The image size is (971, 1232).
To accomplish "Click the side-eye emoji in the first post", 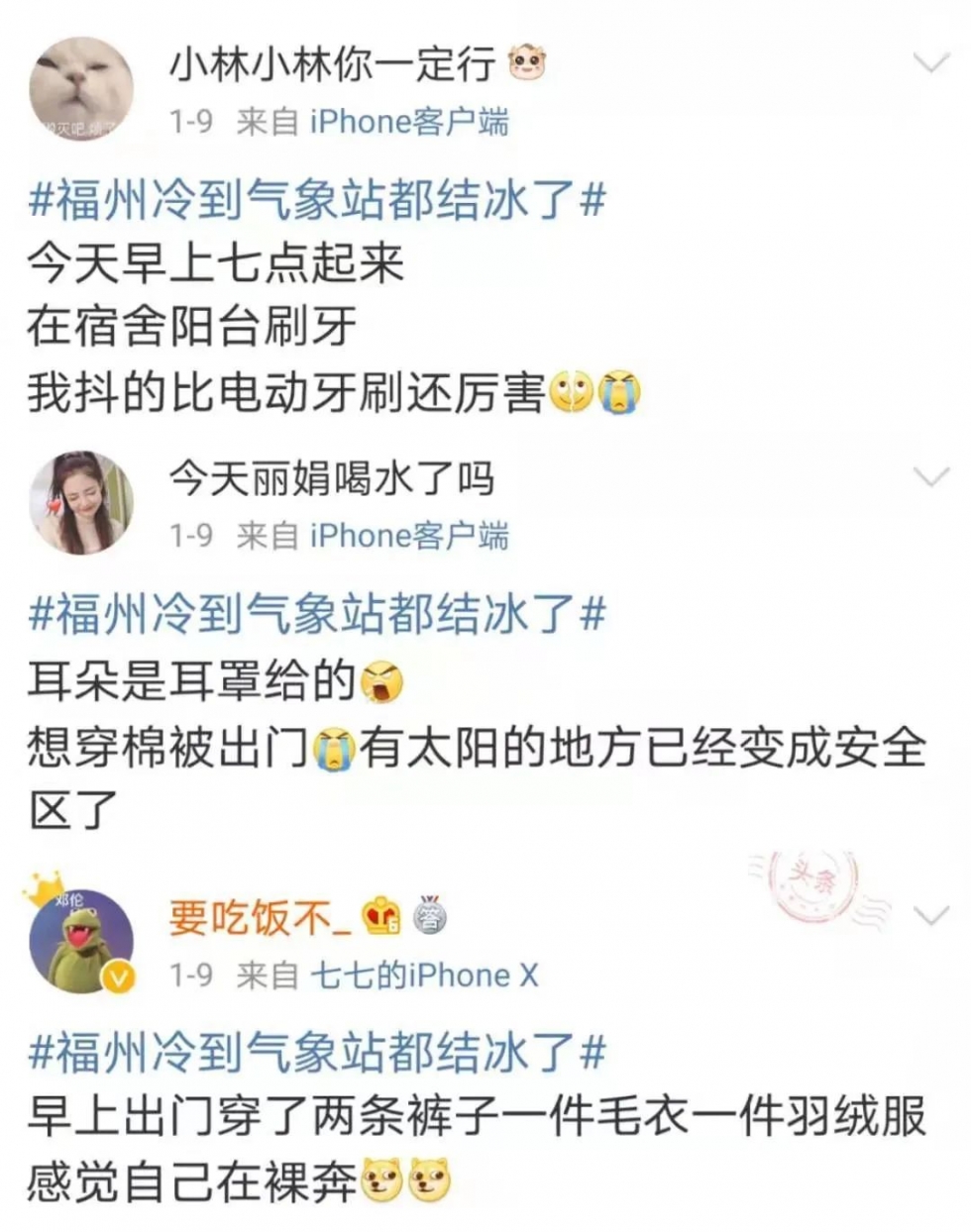I will [x=572, y=391].
